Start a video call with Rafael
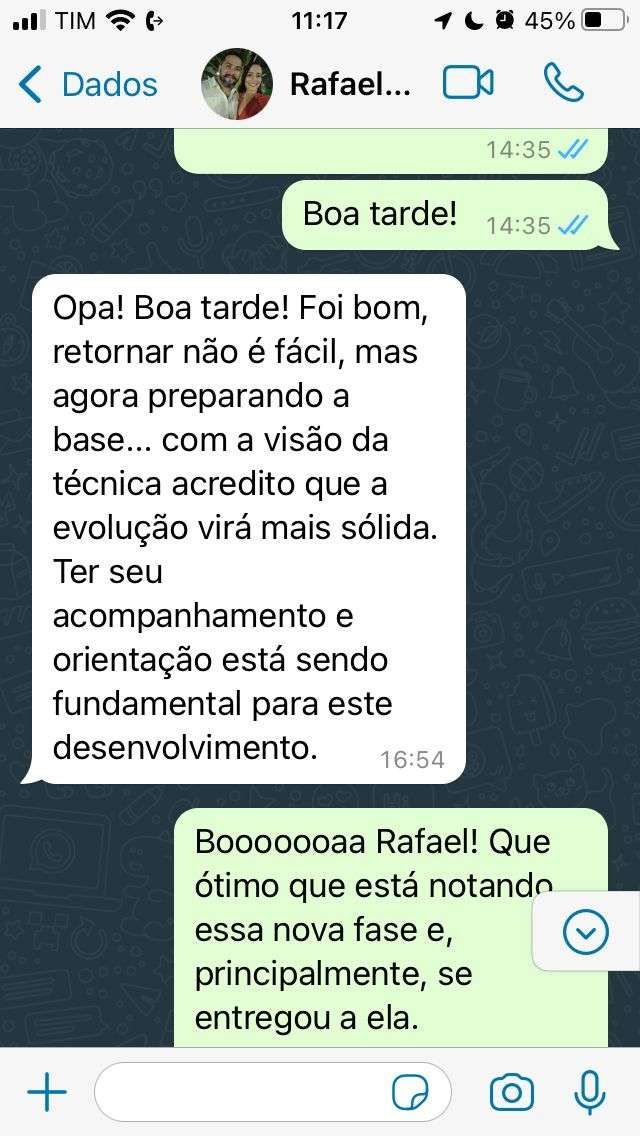Image resolution: width=640 pixels, height=1136 pixels. (x=468, y=83)
